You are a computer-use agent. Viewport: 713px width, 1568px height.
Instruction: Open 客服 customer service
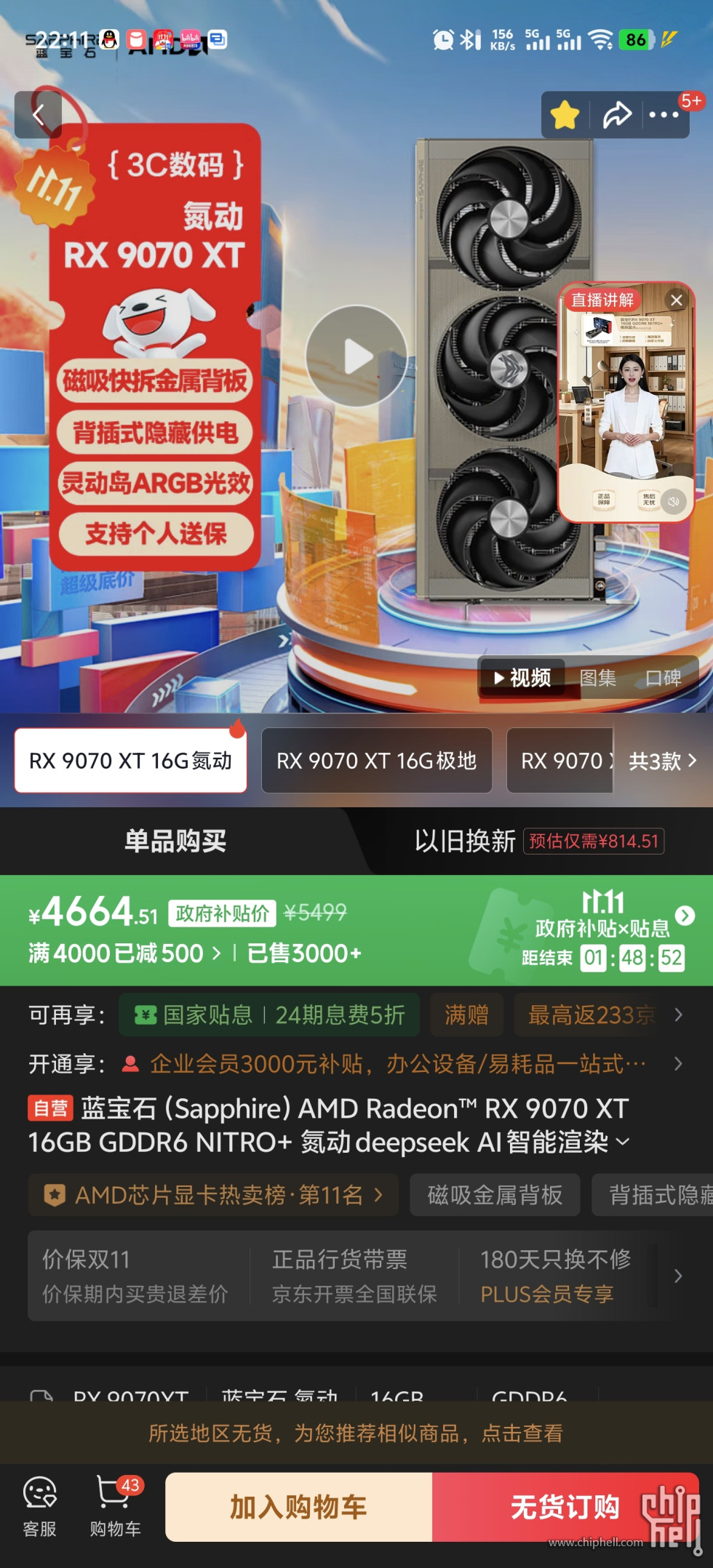click(39, 1506)
